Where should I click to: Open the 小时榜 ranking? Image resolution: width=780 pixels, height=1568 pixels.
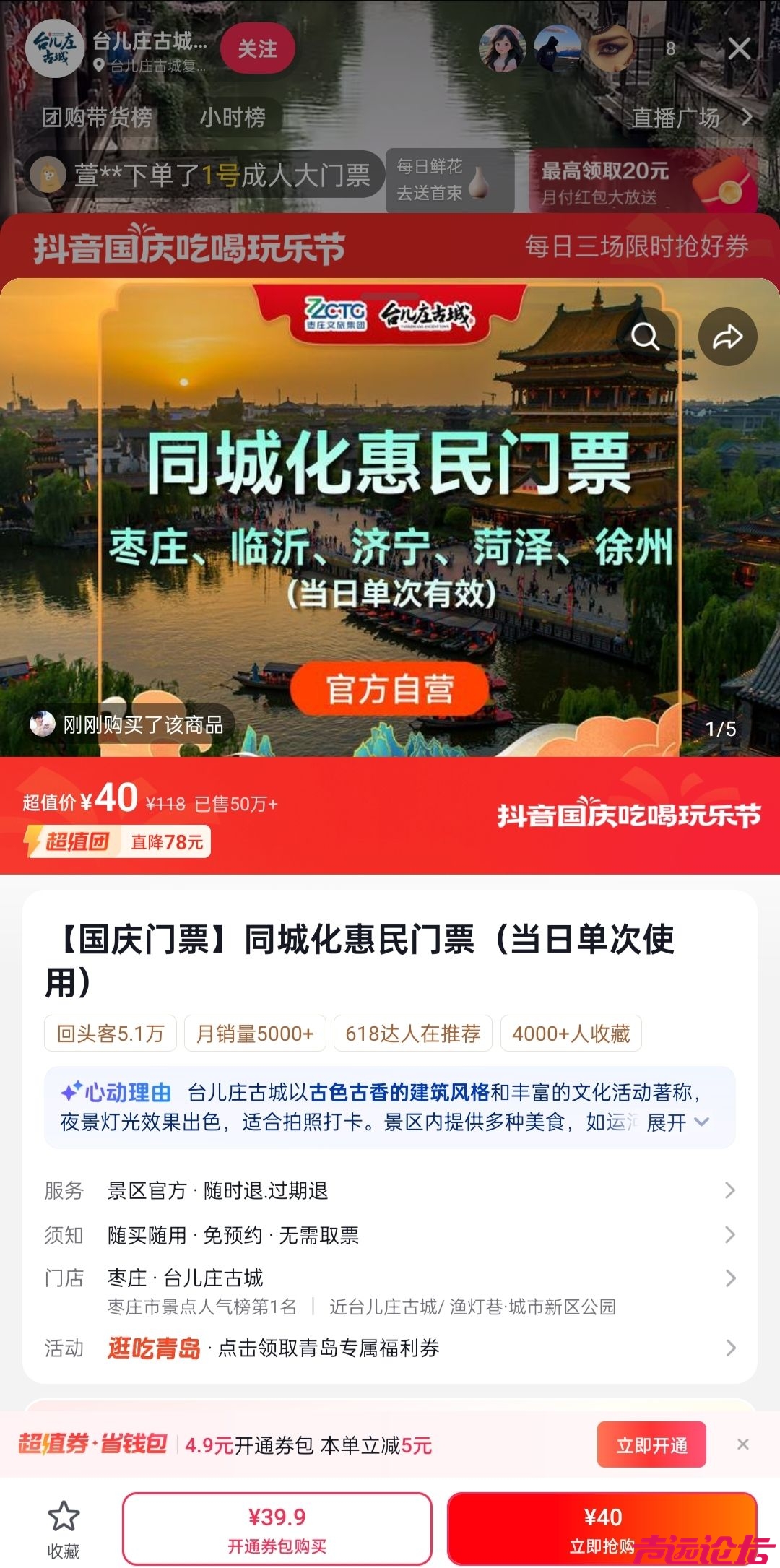coord(233,117)
